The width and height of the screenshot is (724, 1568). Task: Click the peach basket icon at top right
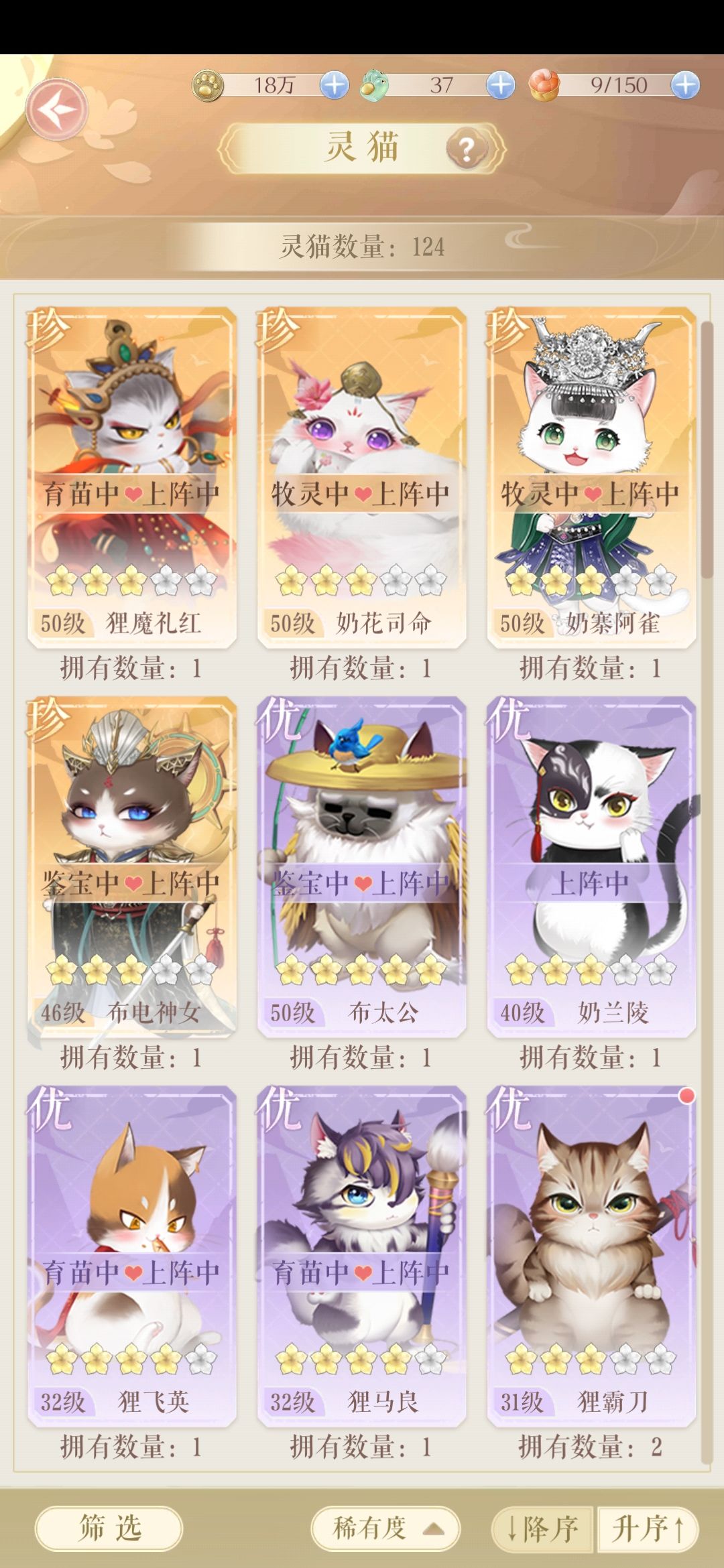544,86
